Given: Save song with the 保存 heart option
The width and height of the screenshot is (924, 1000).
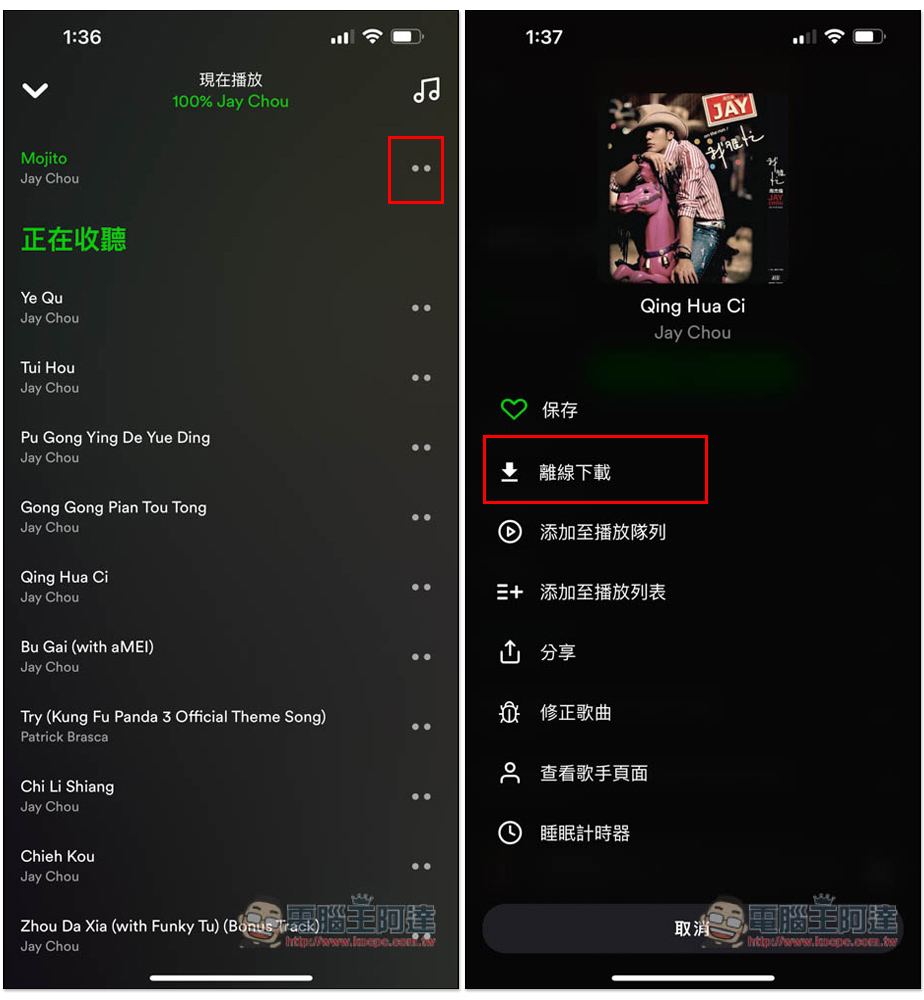Looking at the screenshot, I should [559, 410].
